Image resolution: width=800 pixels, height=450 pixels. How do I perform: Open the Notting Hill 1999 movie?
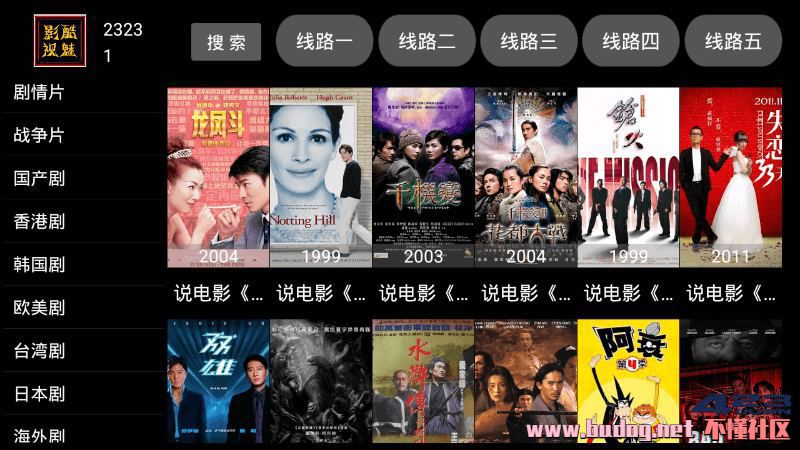(x=320, y=177)
